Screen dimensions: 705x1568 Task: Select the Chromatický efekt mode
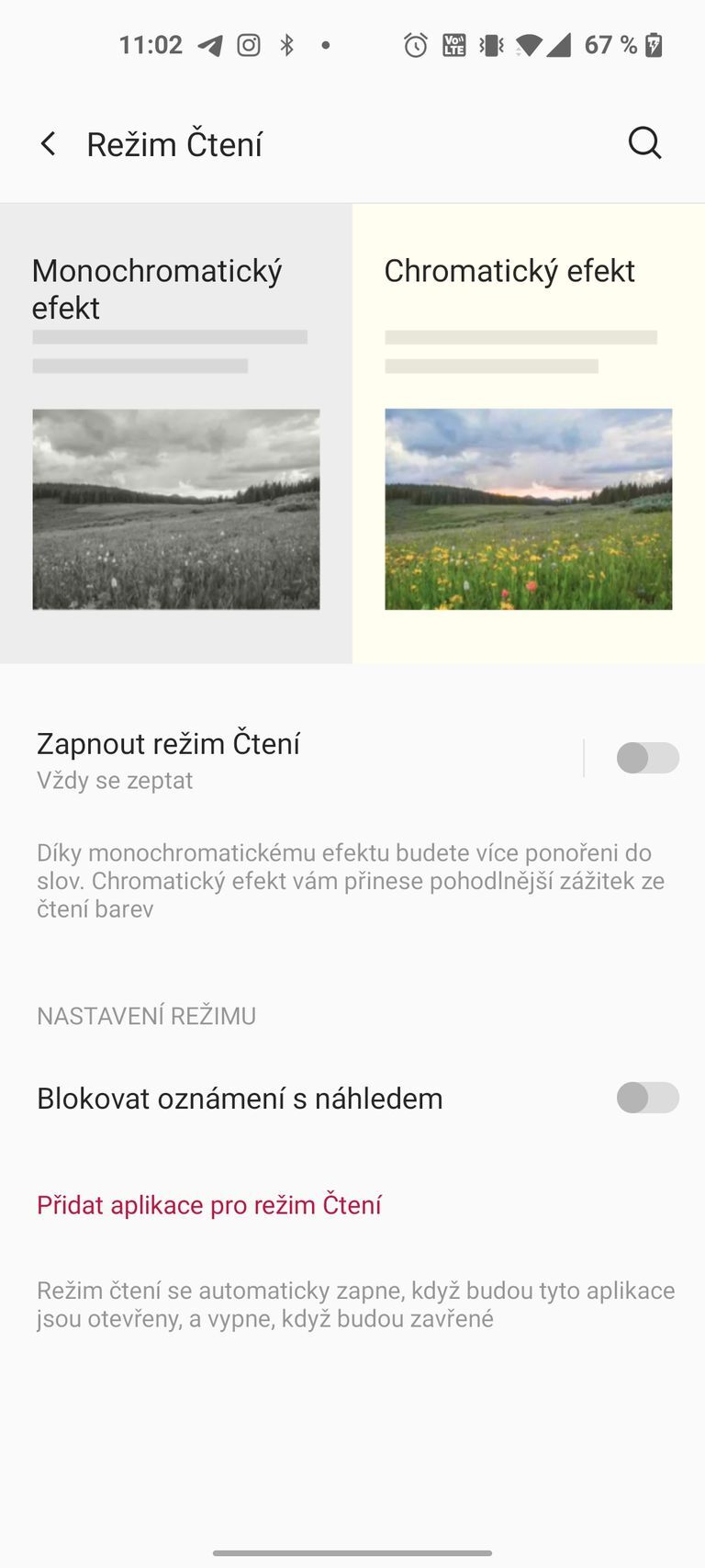[528, 432]
